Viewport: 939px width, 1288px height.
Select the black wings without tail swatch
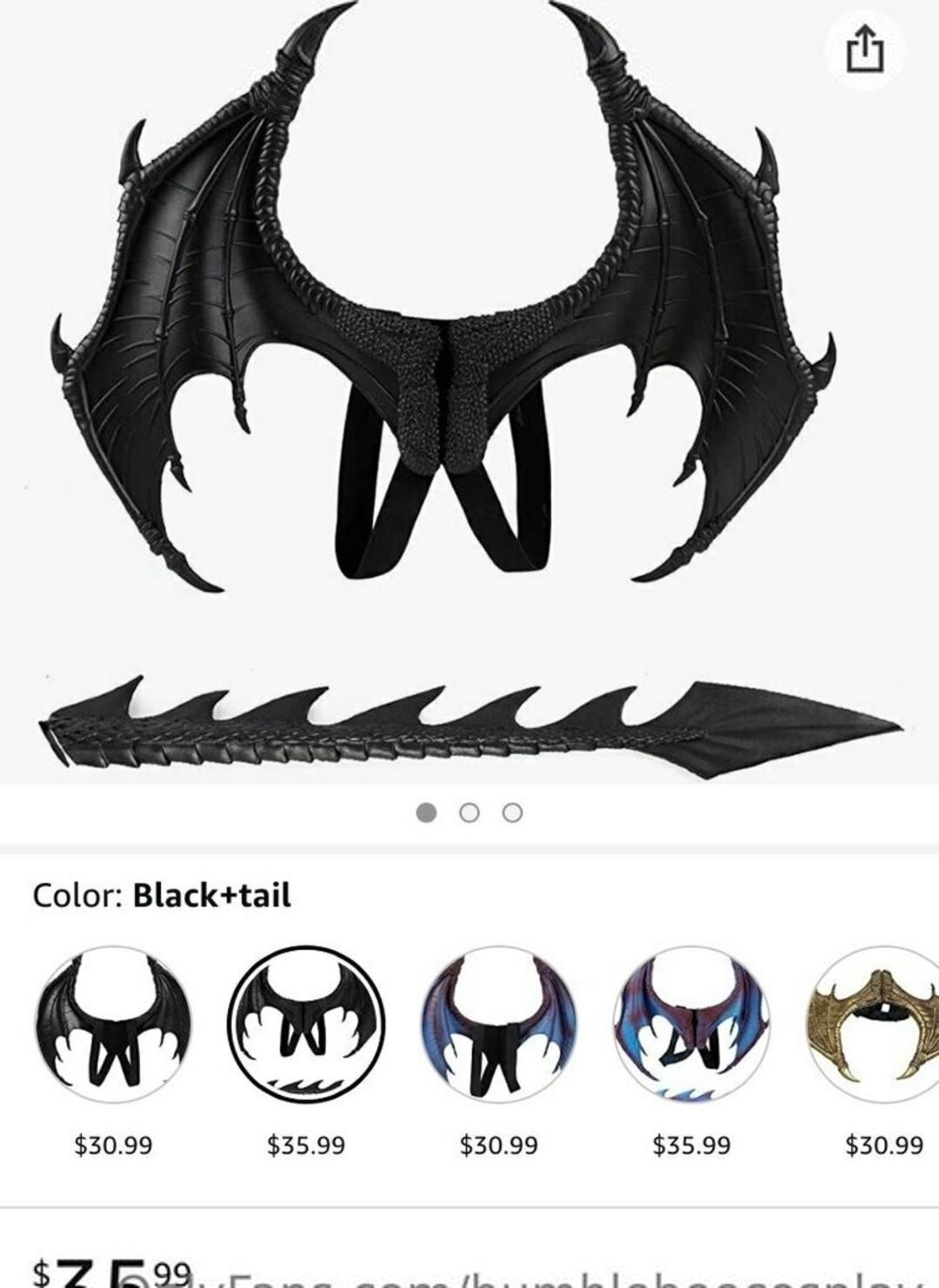click(113, 1024)
